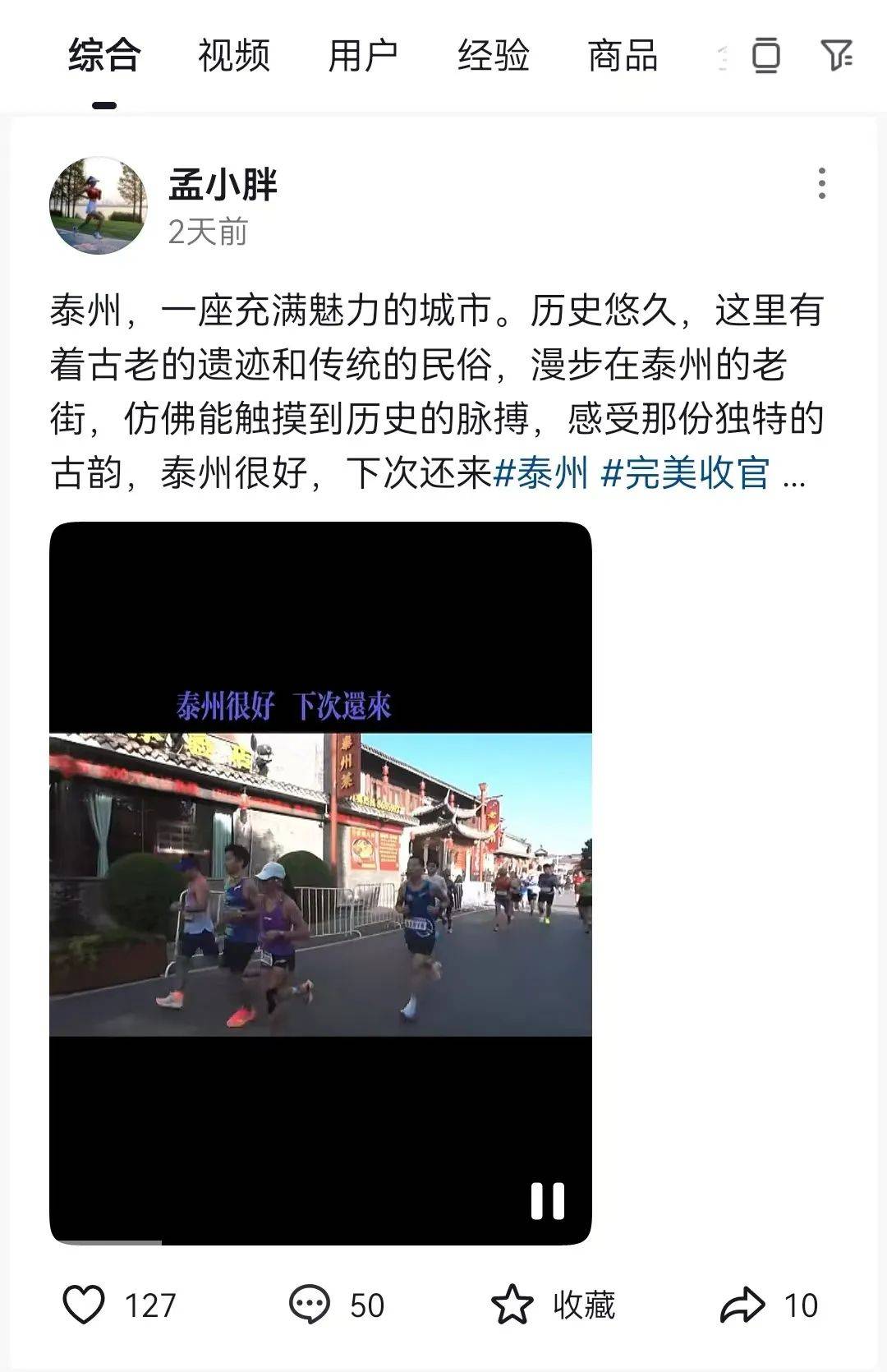887x1372 pixels.
Task: Open the 经验 tab
Action: click(494, 56)
